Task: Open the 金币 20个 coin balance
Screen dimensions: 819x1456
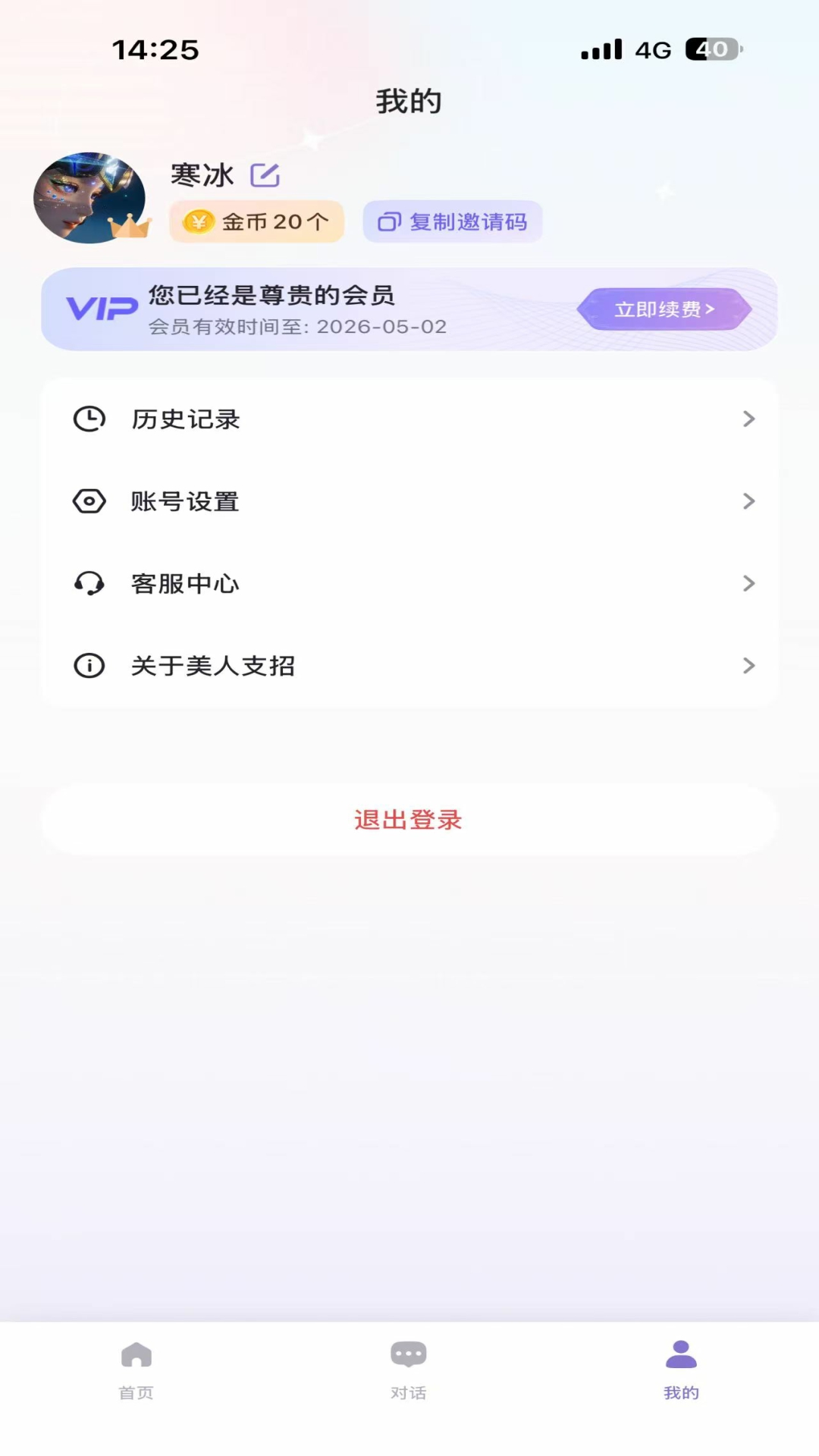Action: 256,221
